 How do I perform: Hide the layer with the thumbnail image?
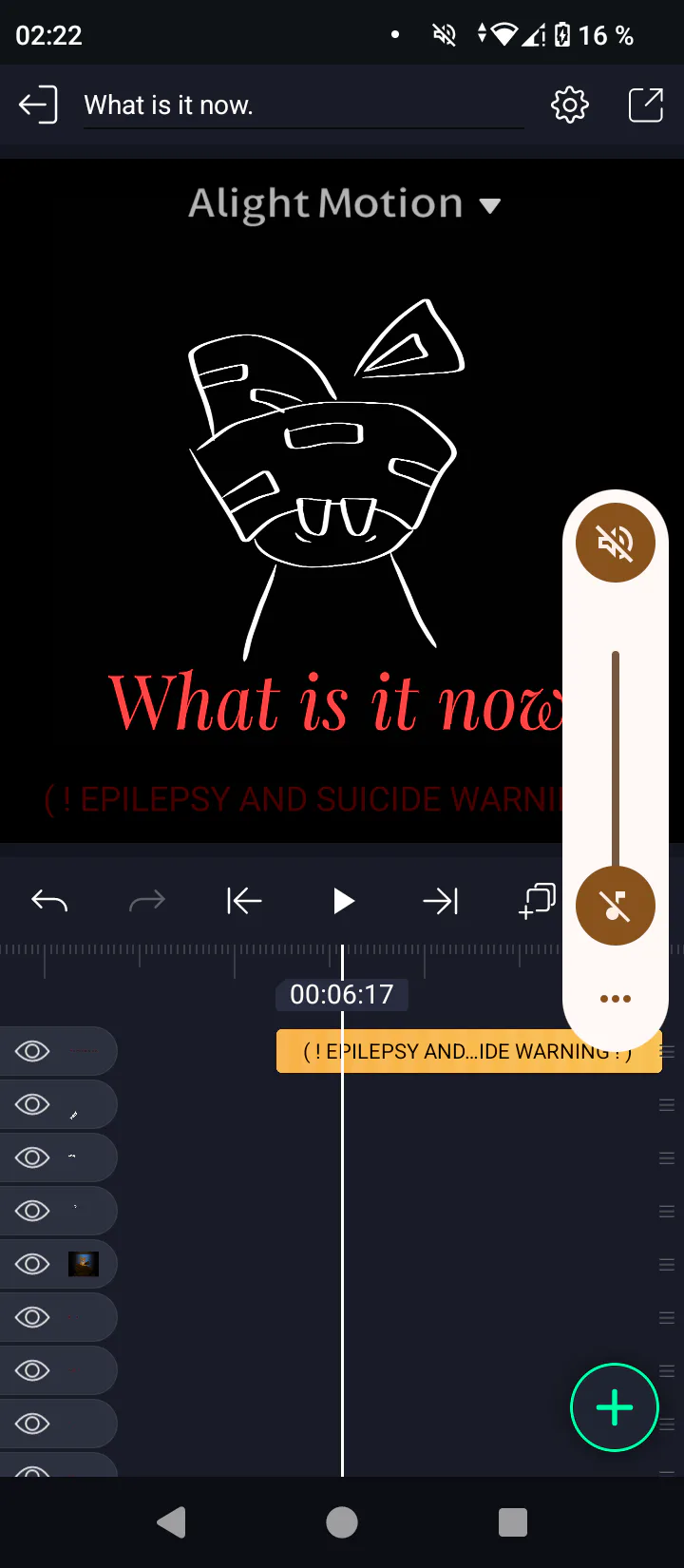(32, 1264)
